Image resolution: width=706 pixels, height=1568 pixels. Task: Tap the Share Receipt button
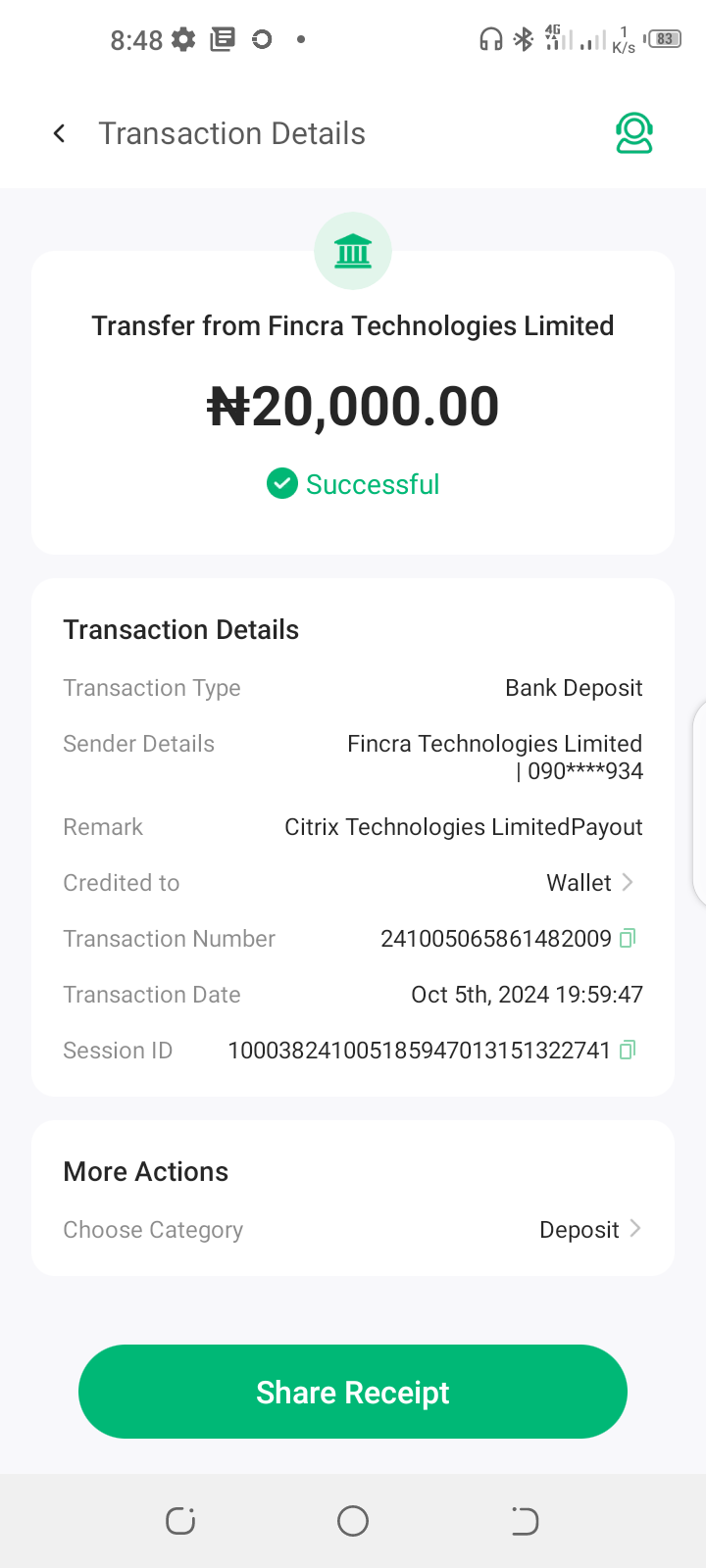(x=353, y=1392)
